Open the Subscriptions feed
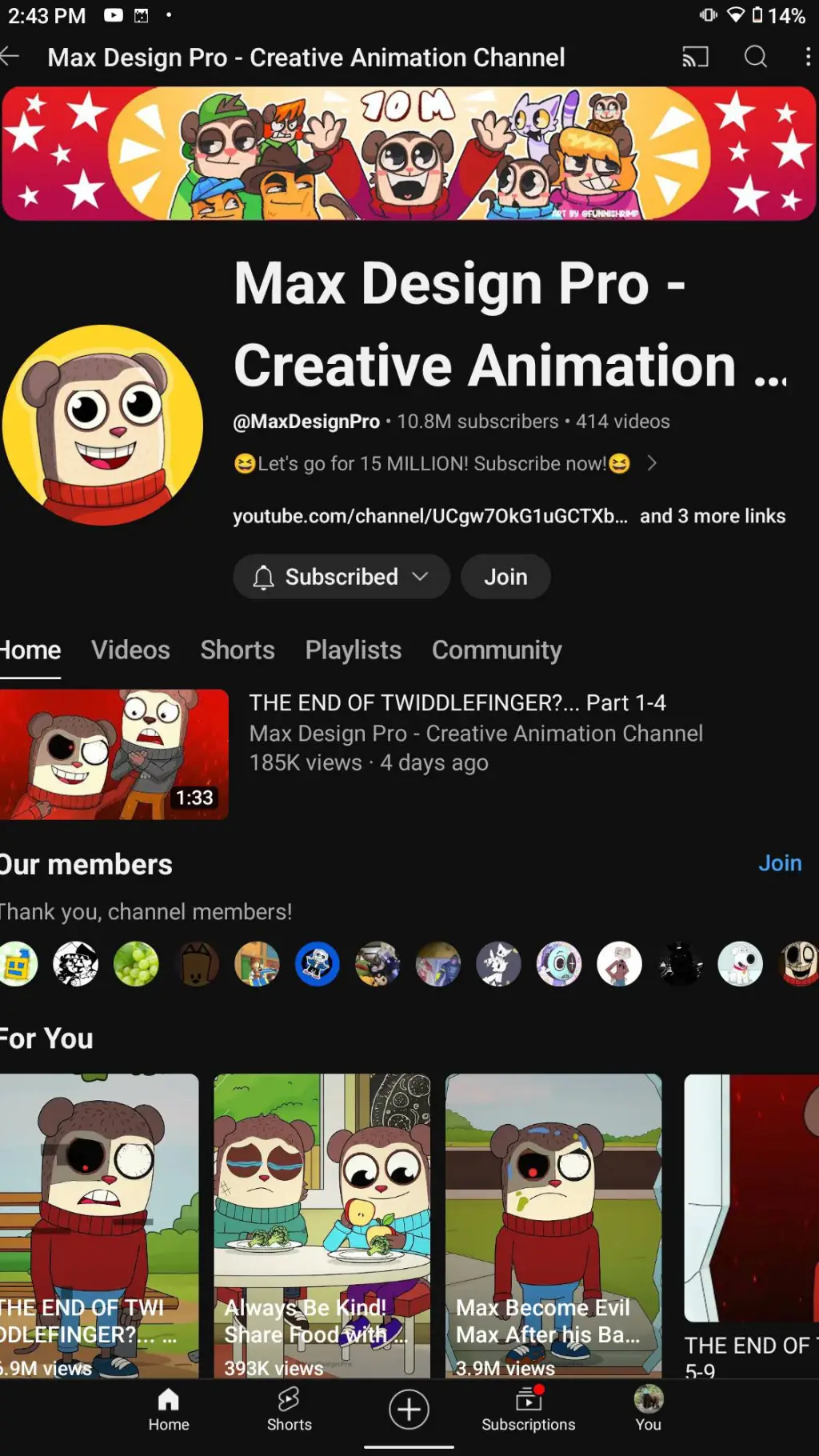This screenshot has height=1456, width=819. 528,1410
